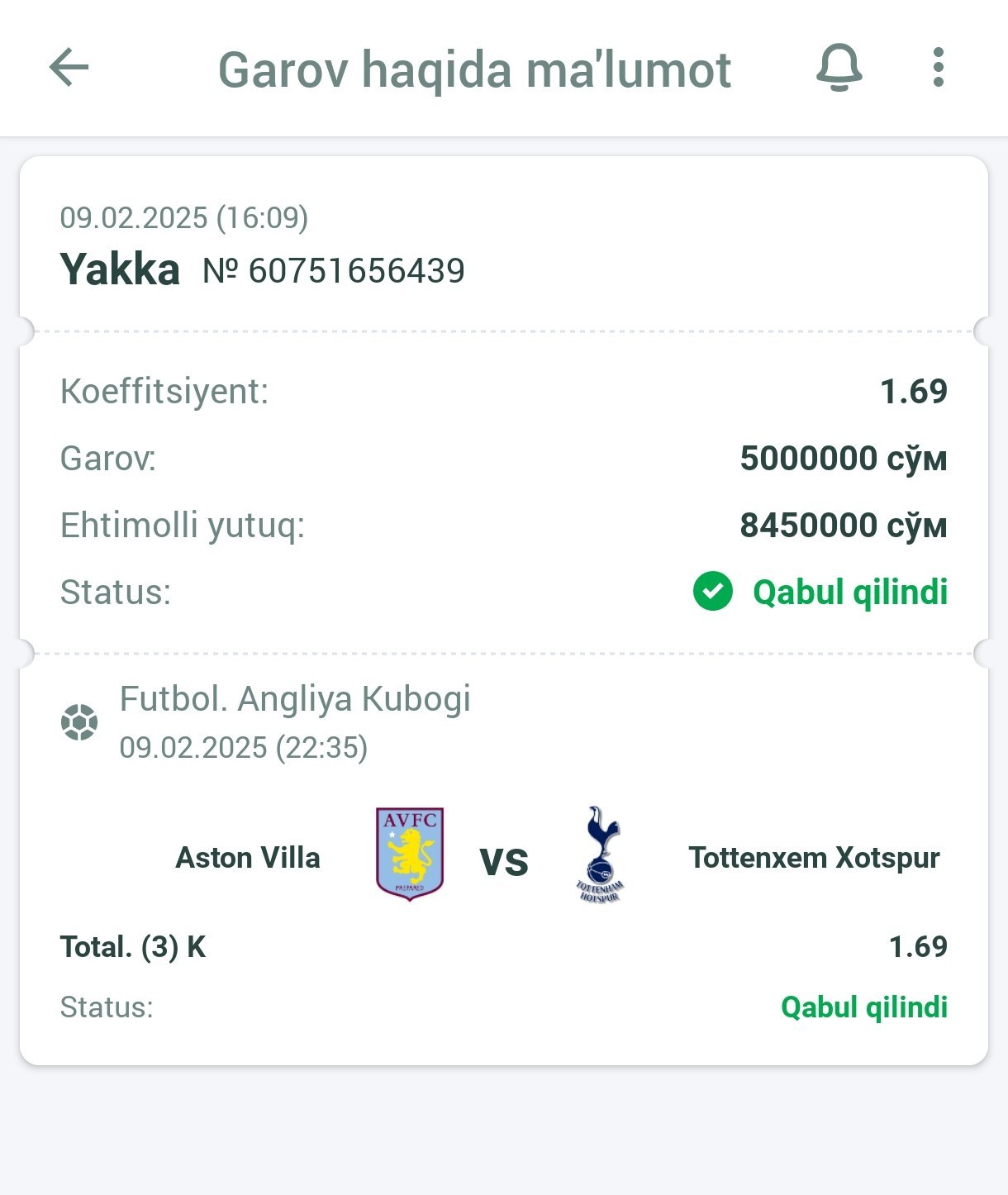Open the three-dot overflow menu
The height and width of the screenshot is (1195, 1008).
pyautogui.click(x=938, y=67)
